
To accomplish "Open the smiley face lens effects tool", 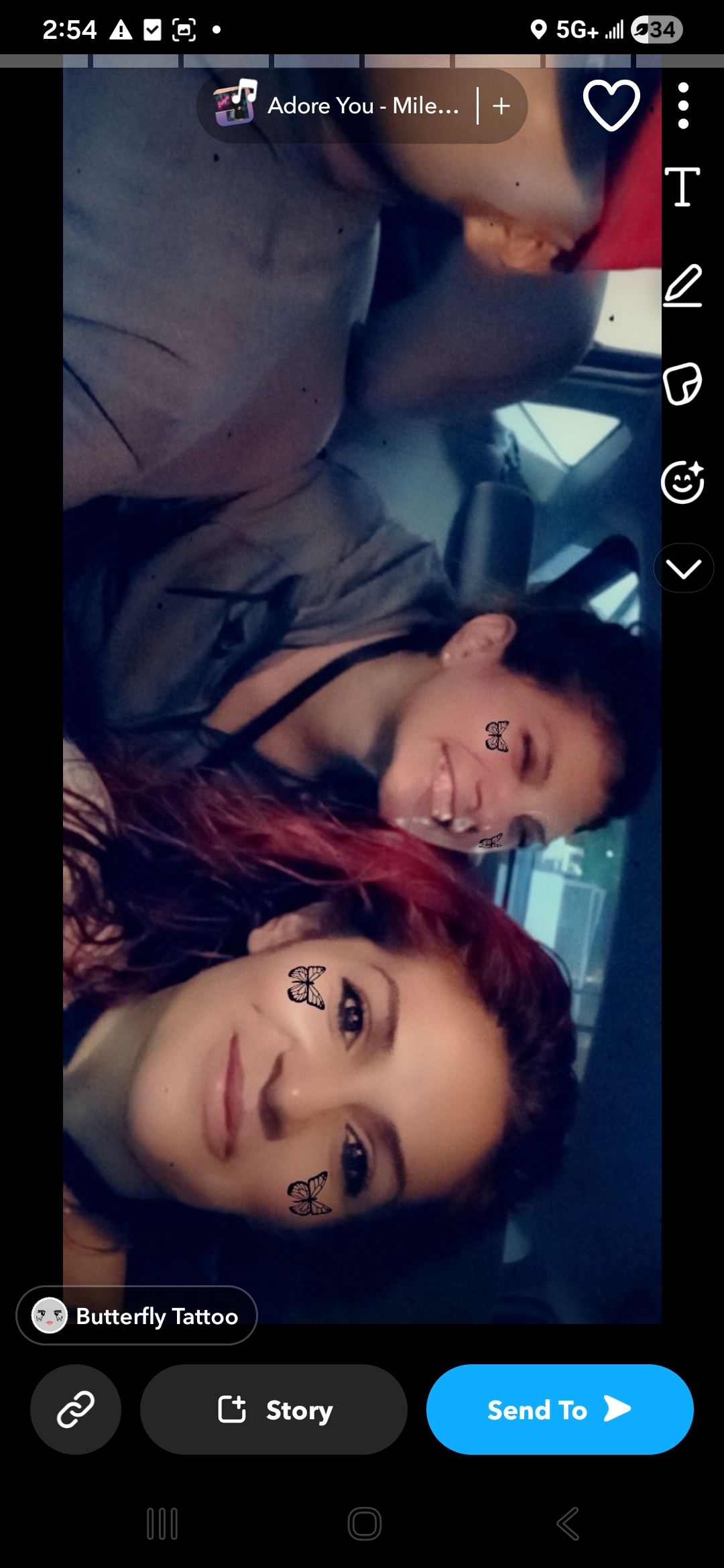I will (682, 482).
